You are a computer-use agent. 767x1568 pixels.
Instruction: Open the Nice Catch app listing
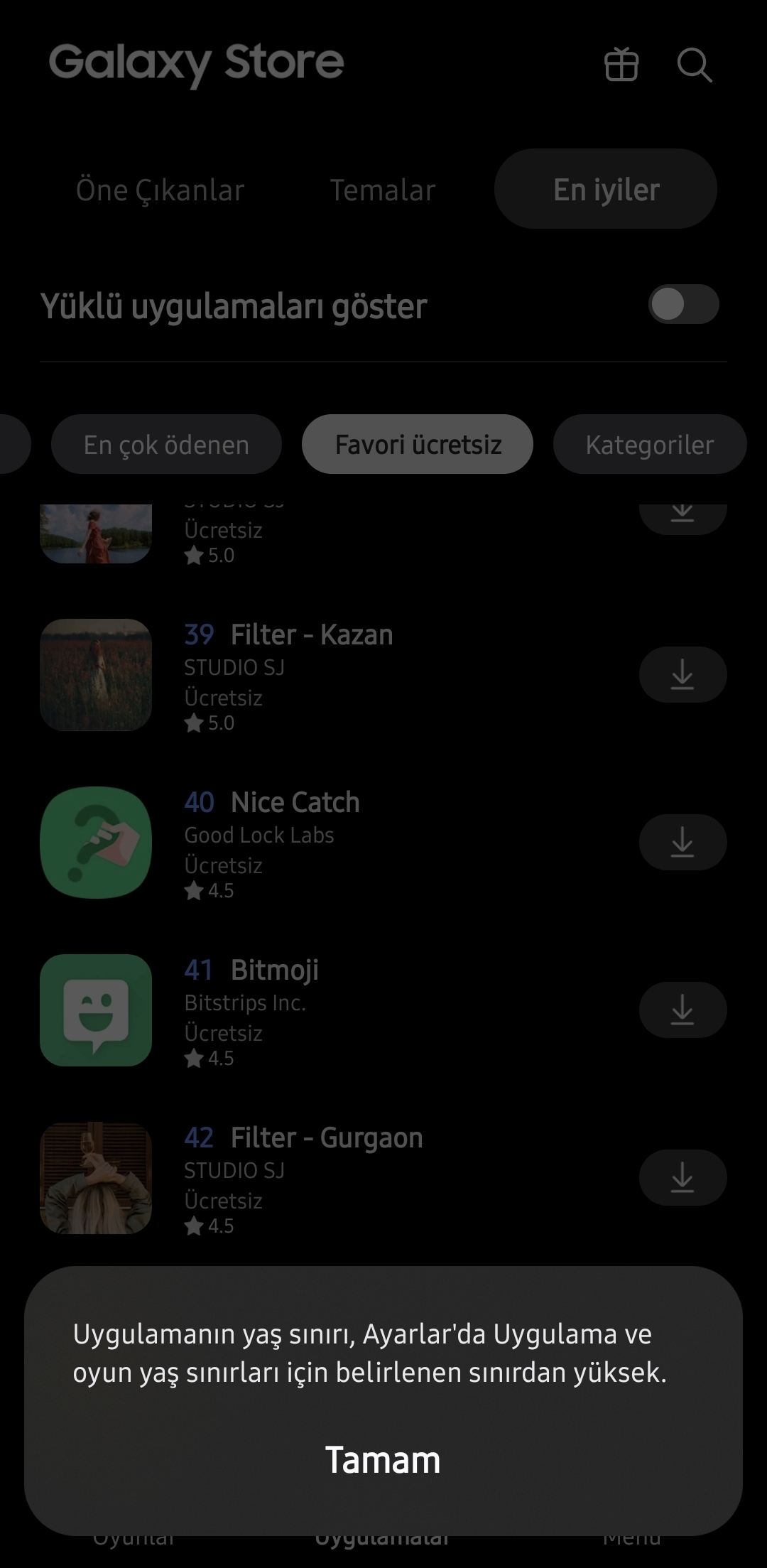295,803
